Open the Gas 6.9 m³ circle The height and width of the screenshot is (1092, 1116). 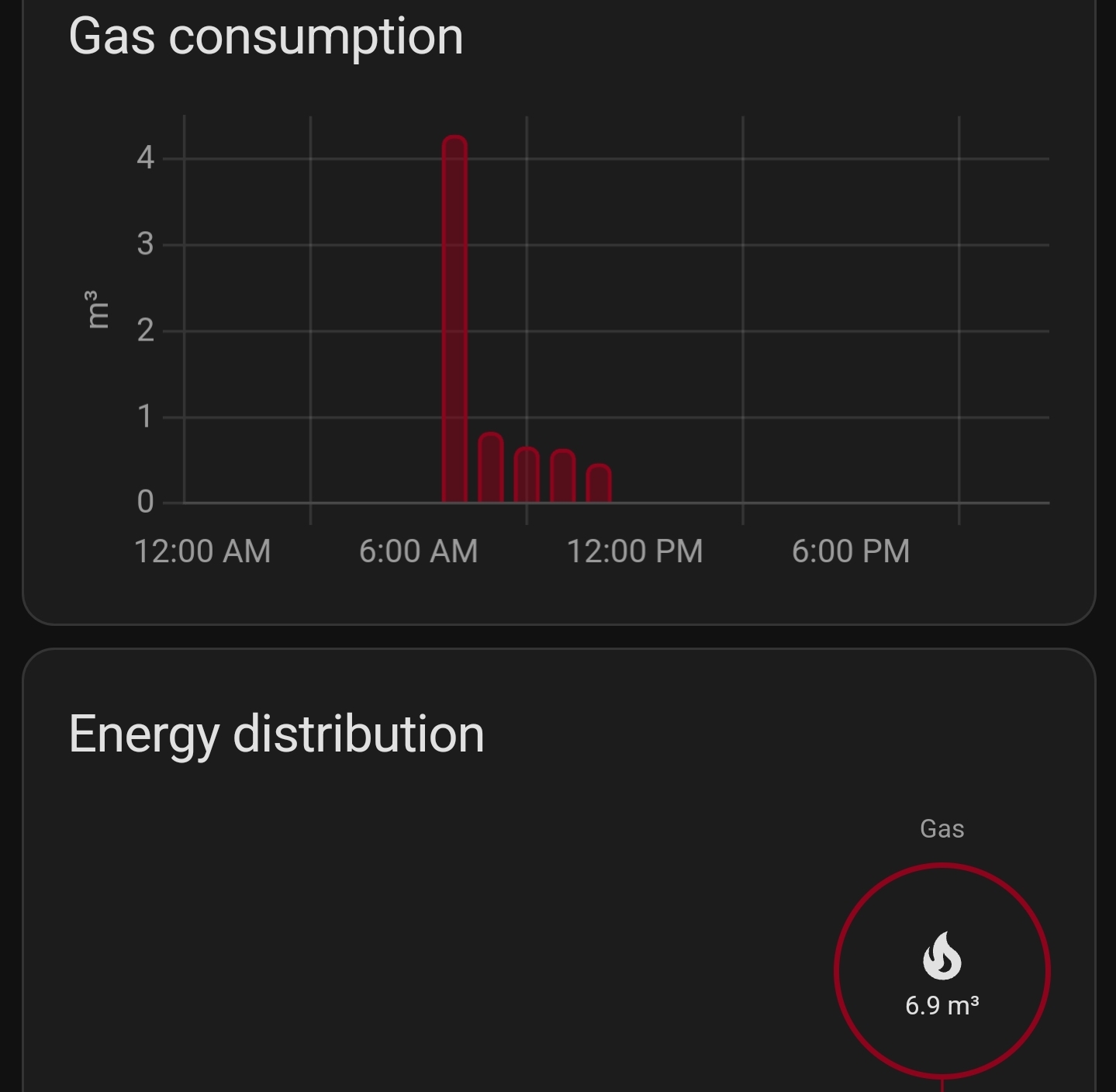[942, 971]
